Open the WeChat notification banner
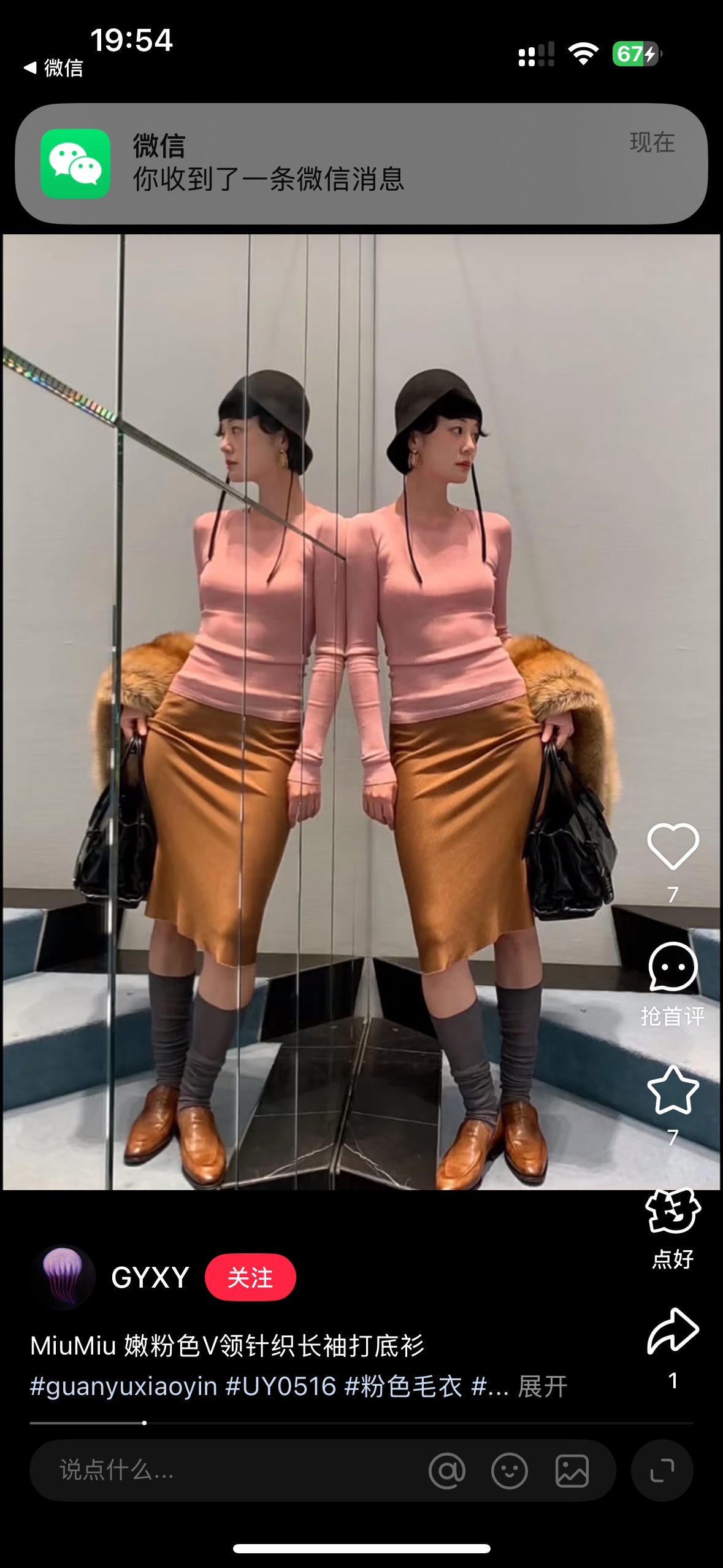 tap(361, 163)
